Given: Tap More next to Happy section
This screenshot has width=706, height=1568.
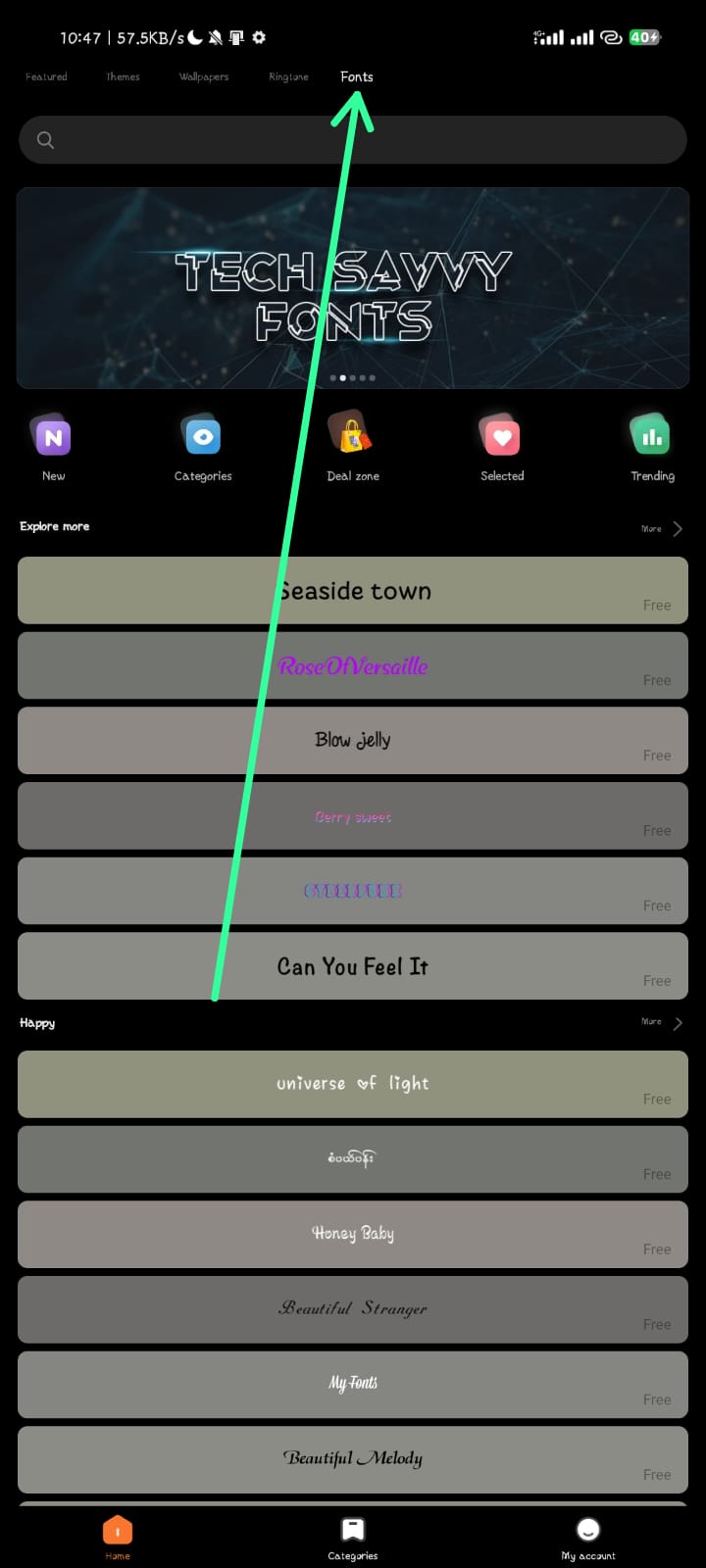Looking at the screenshot, I should click(x=662, y=1022).
